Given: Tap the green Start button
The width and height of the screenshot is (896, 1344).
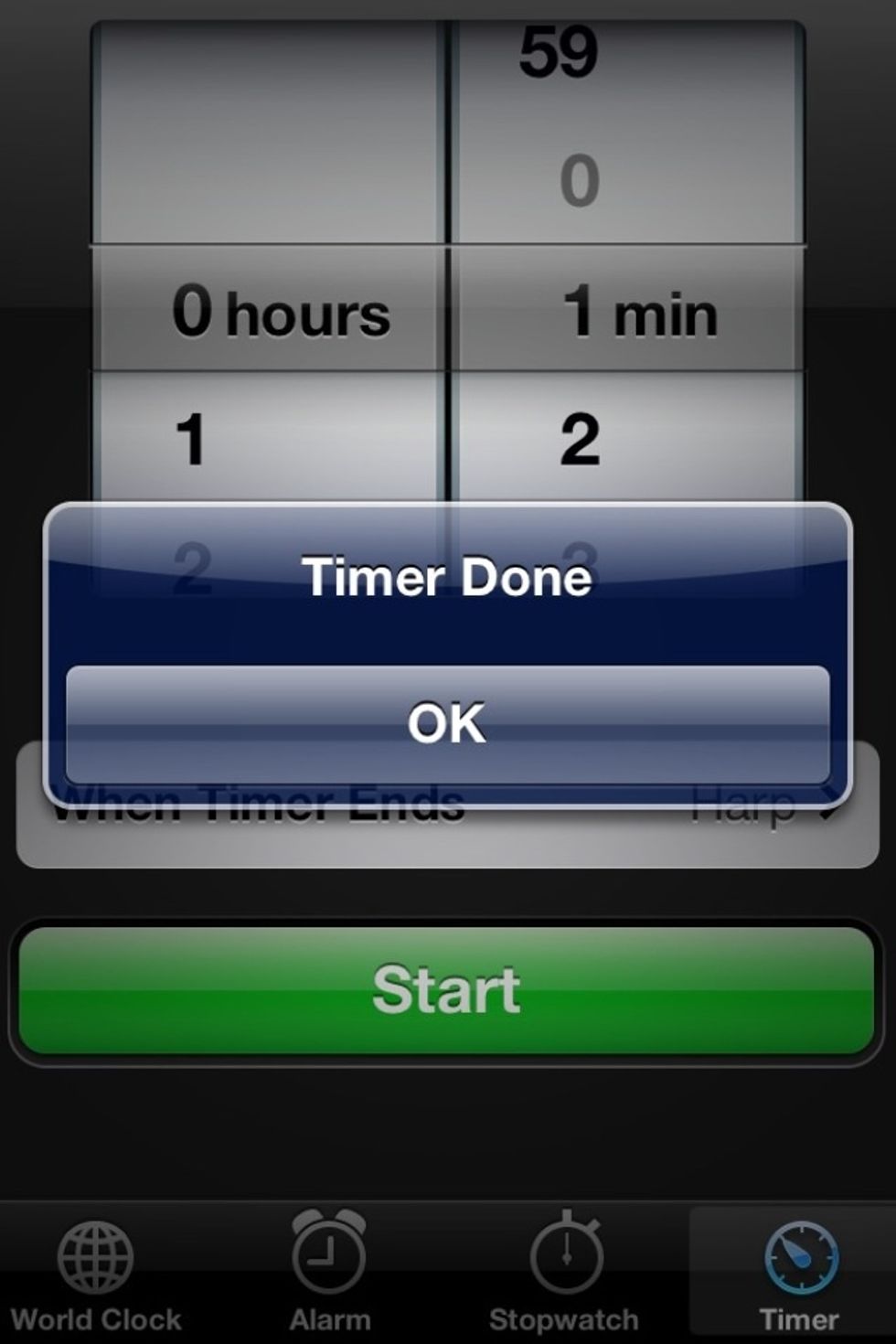Looking at the screenshot, I should [x=448, y=990].
